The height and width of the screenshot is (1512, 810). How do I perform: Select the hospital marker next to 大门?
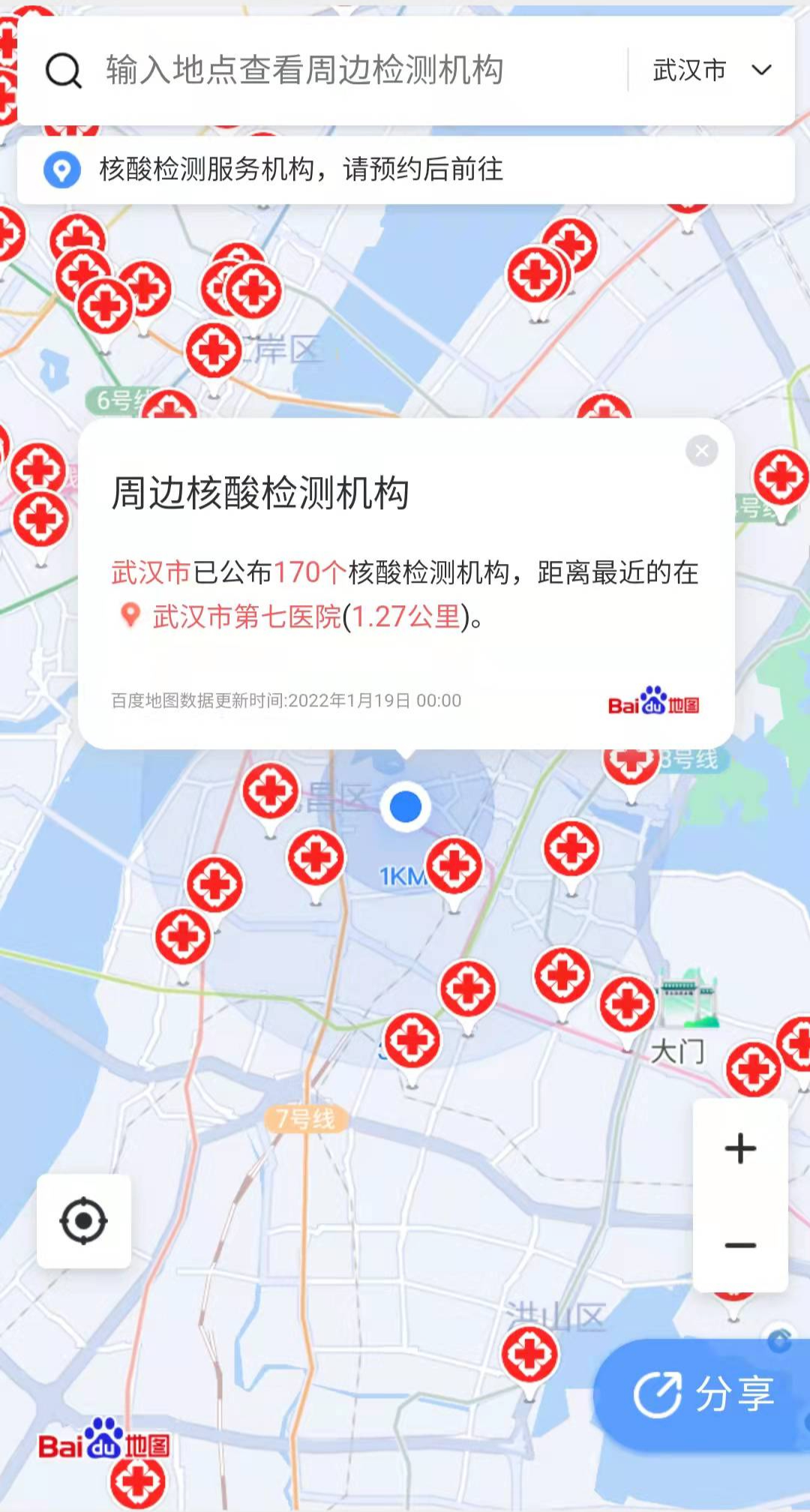pyautogui.click(x=627, y=1005)
